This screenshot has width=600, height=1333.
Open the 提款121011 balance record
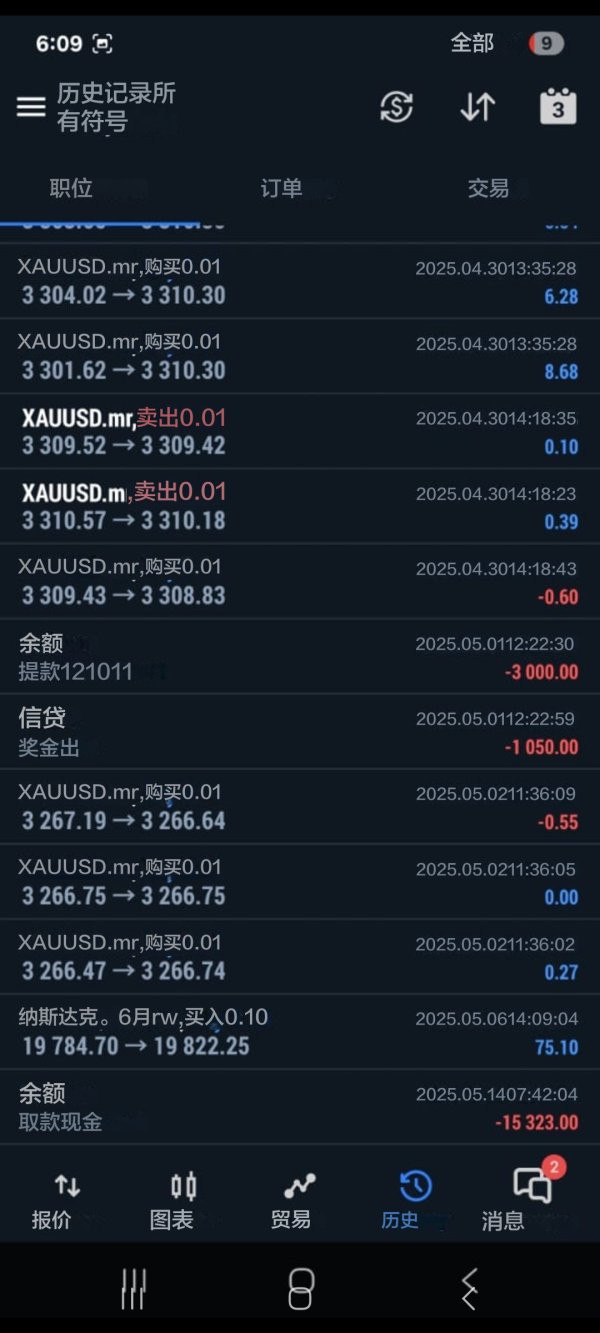coord(300,657)
